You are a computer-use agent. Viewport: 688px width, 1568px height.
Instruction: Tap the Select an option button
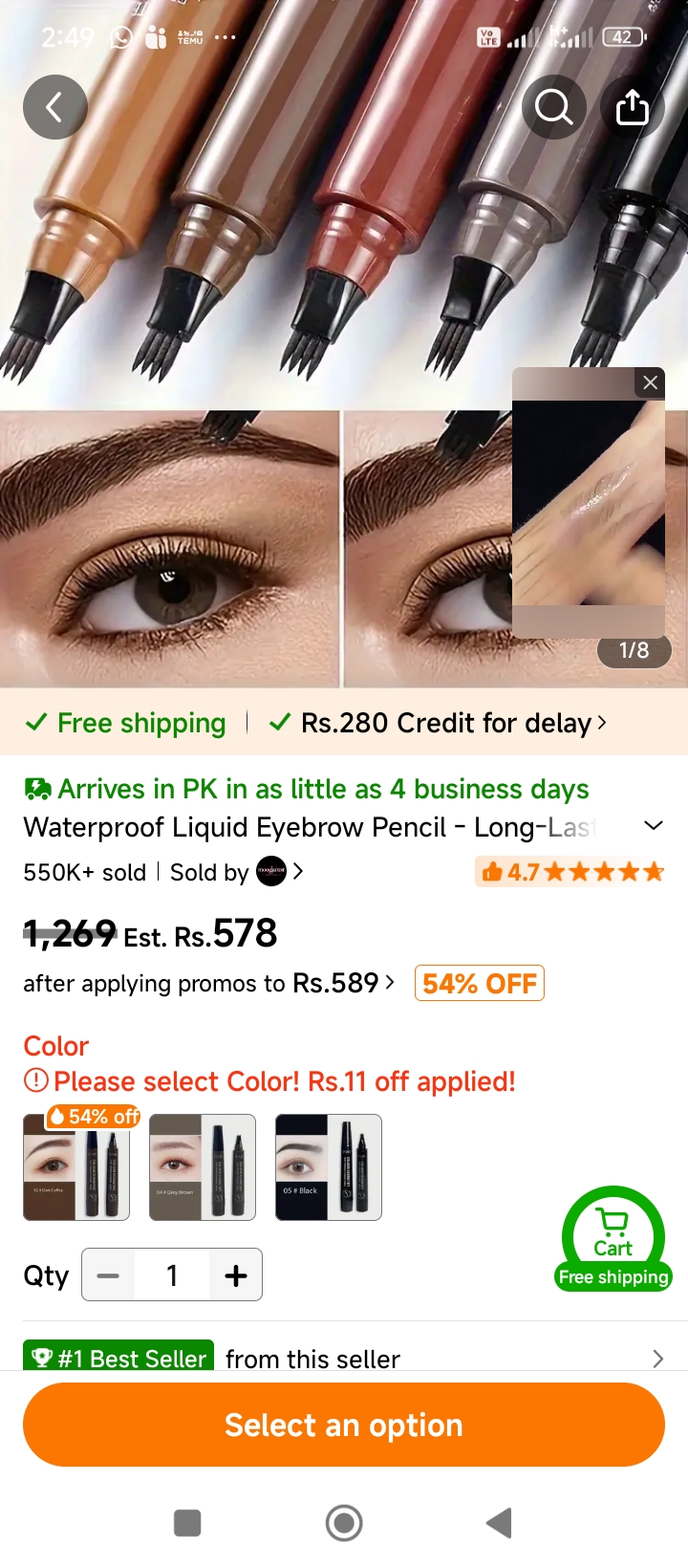click(x=344, y=1425)
